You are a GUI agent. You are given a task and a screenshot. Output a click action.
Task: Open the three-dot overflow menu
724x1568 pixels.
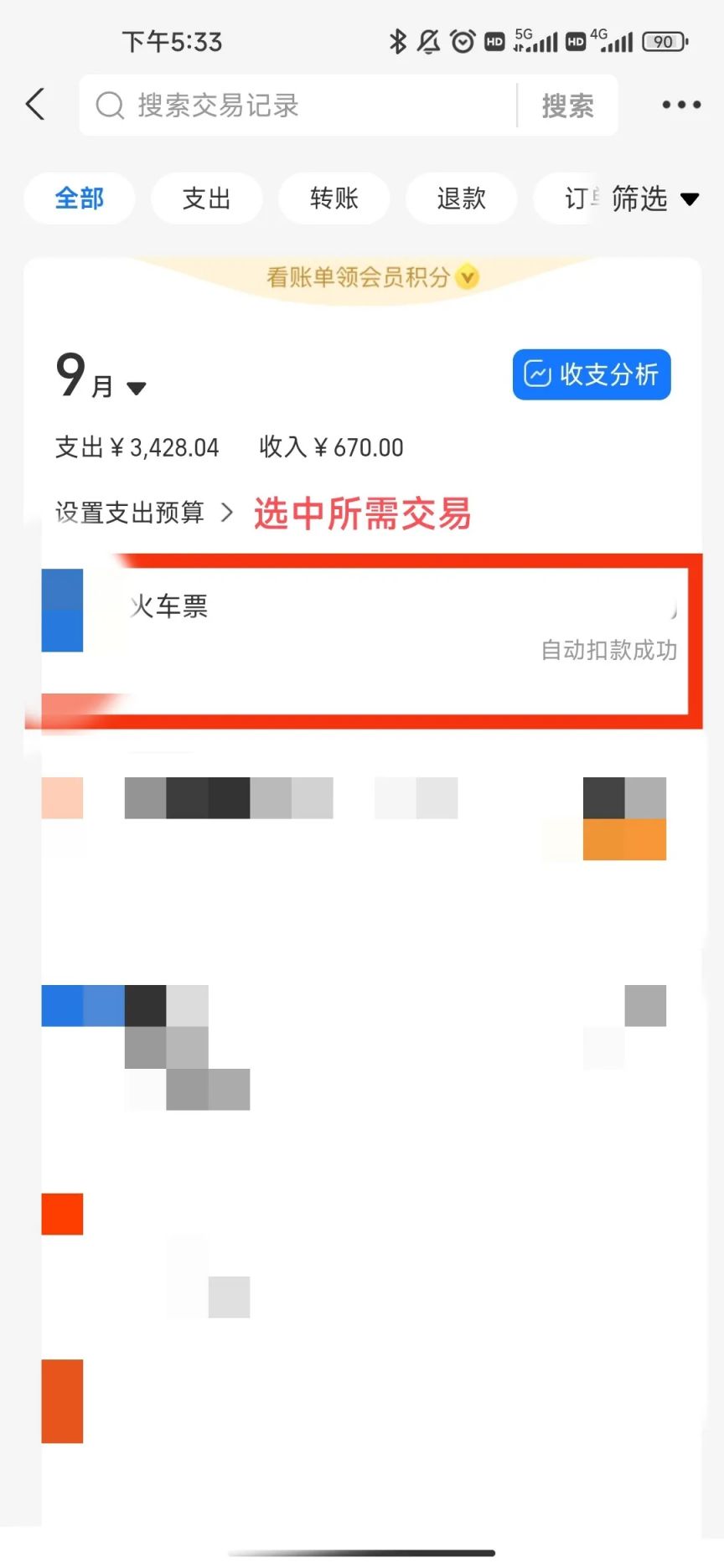click(680, 105)
